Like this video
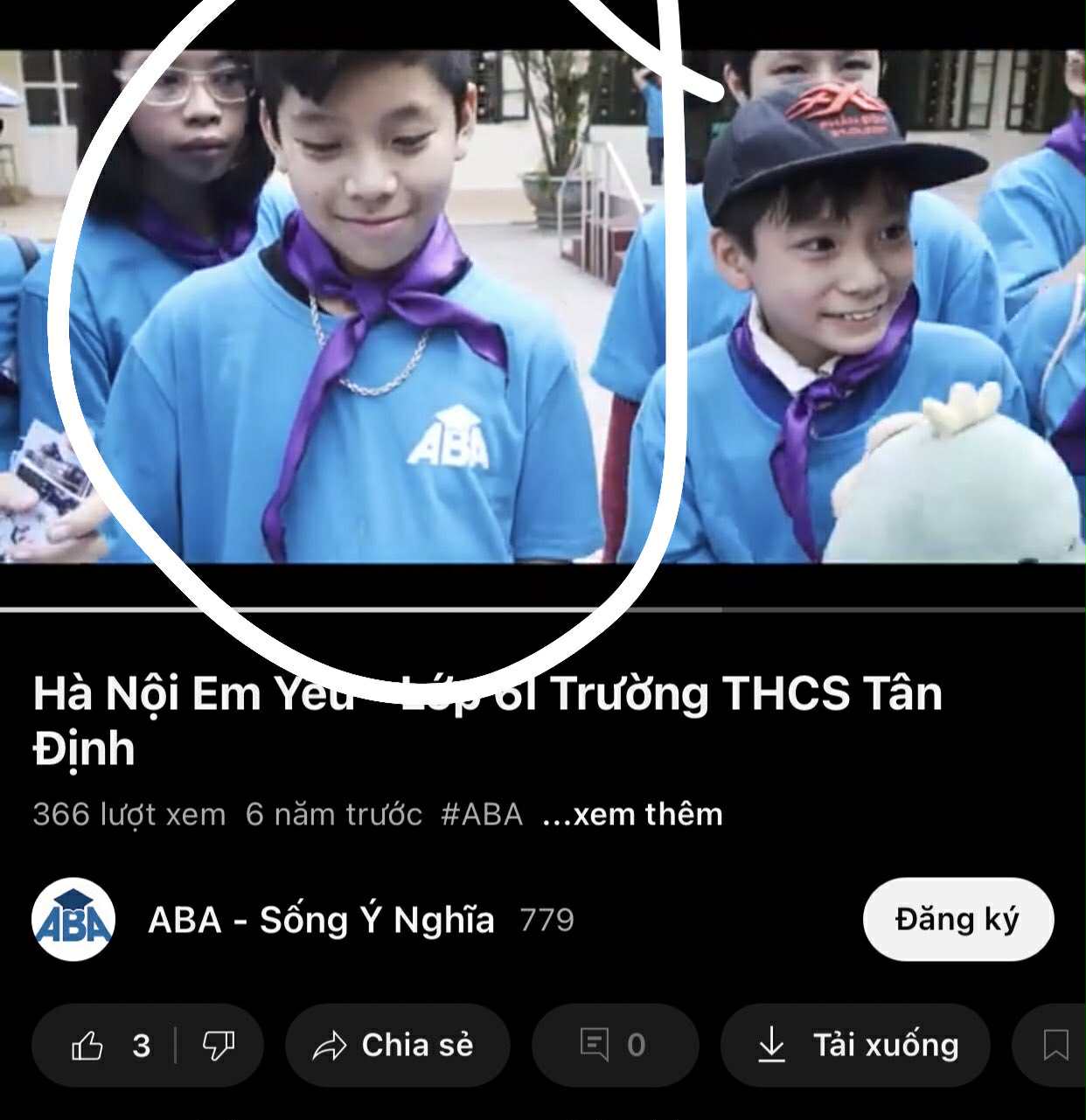 pos(103,1046)
